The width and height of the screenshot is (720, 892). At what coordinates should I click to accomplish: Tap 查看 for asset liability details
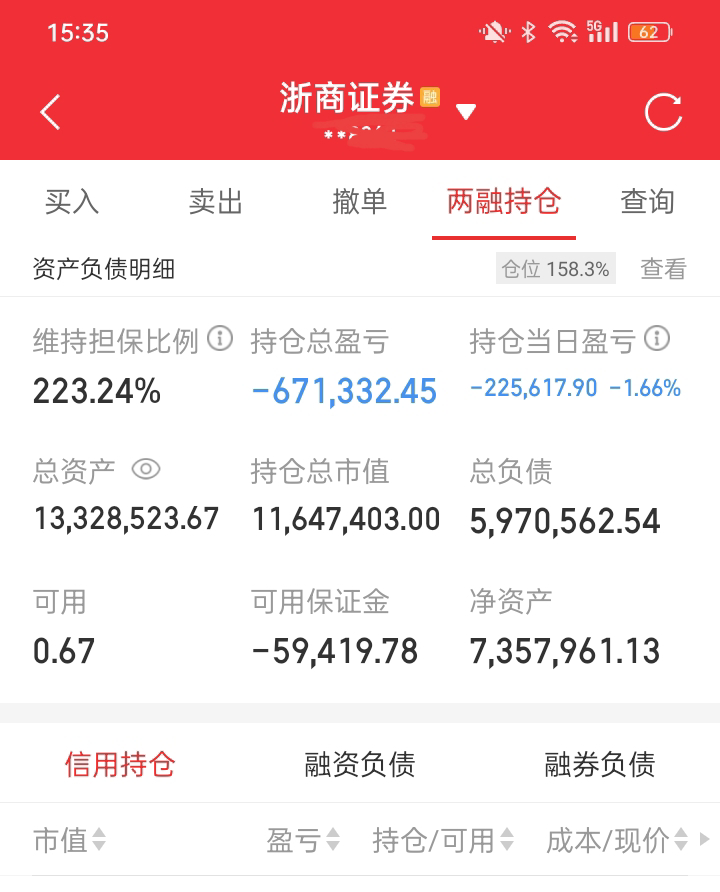[664, 269]
